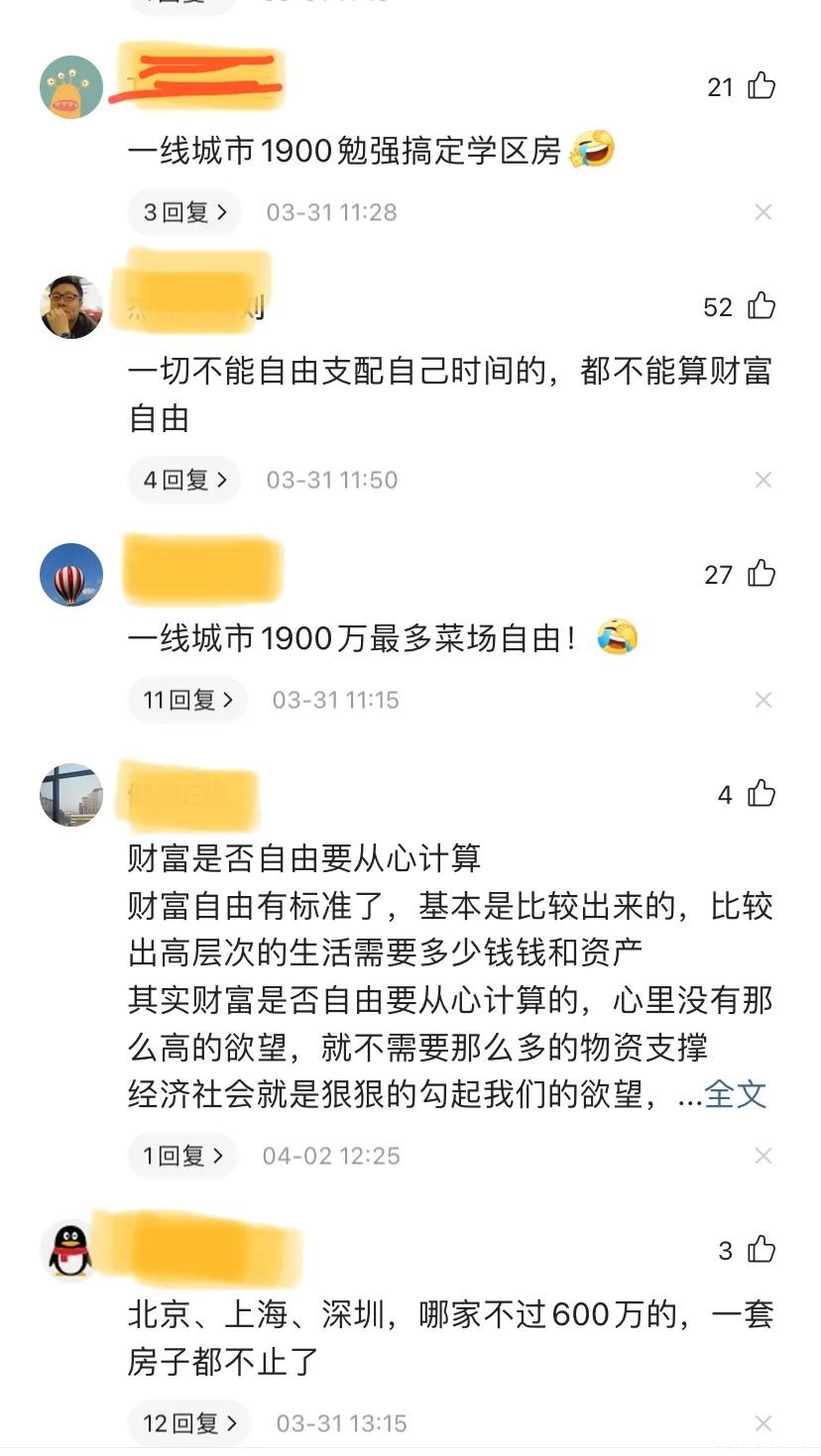Screen dimensions: 821x1456
Task: Like the comment about 自由支配自己时间
Action: click(762, 306)
